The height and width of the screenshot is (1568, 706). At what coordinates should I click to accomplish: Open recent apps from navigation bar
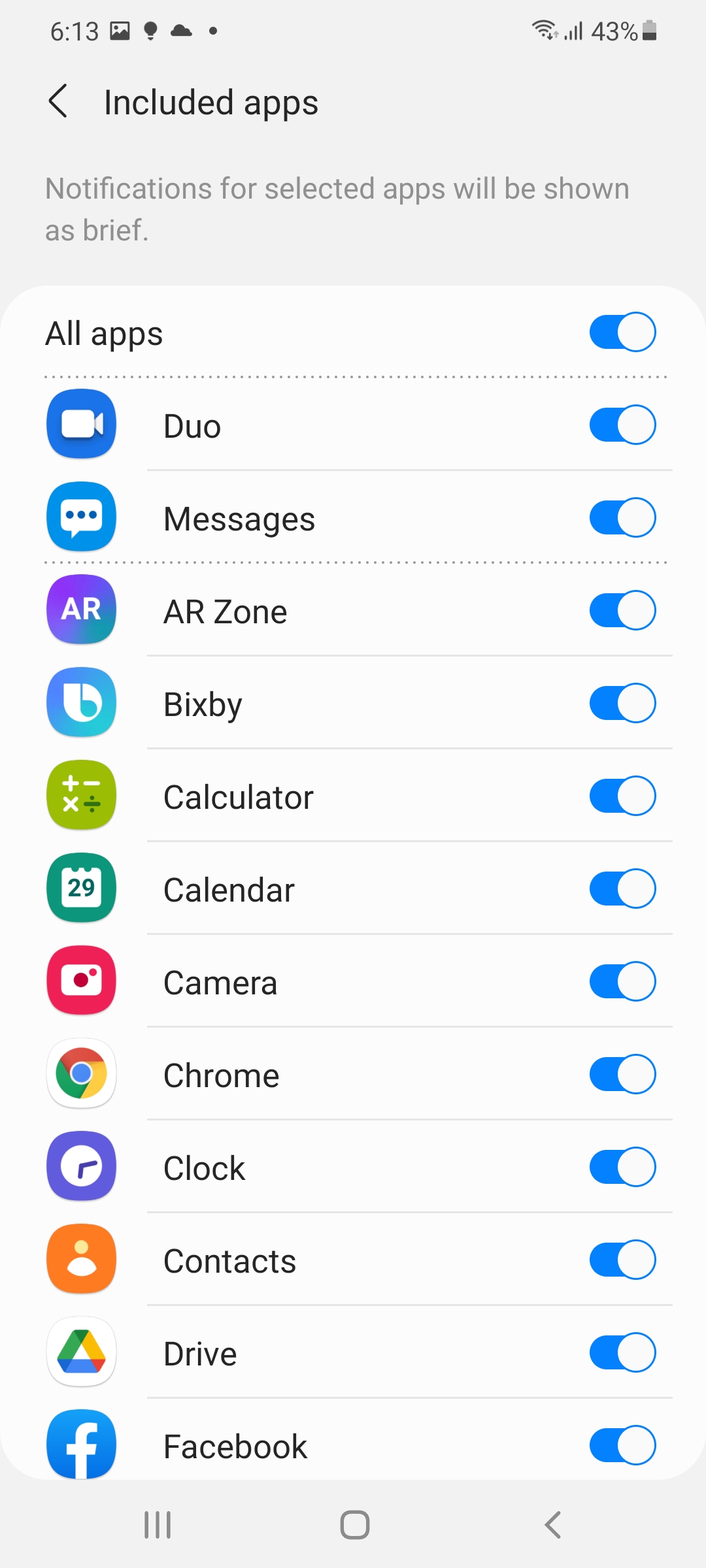(x=158, y=1526)
